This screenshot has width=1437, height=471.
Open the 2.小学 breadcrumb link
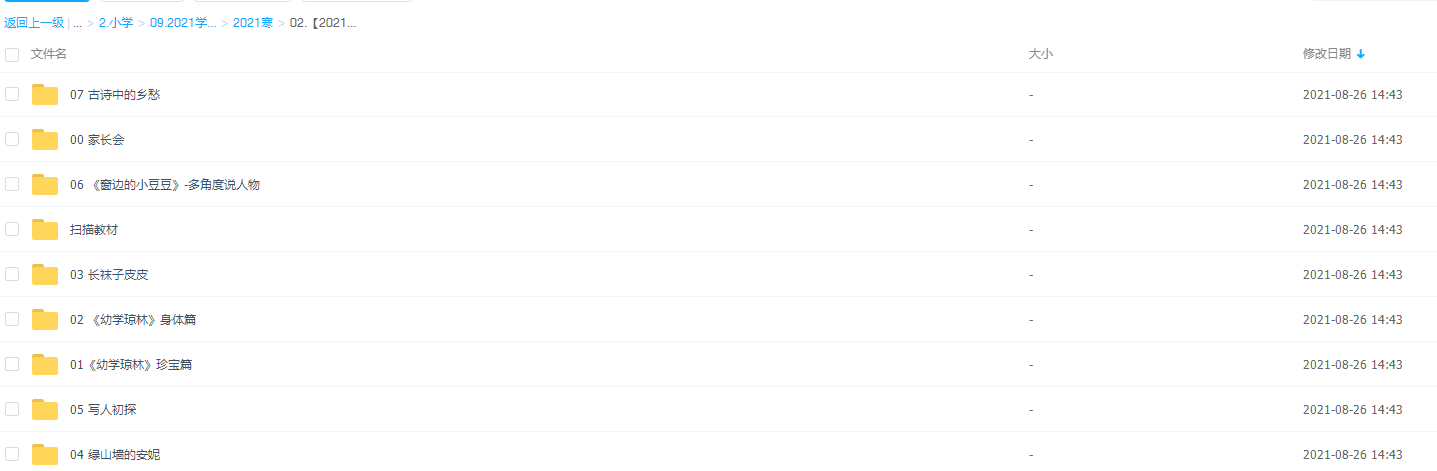[x=115, y=22]
